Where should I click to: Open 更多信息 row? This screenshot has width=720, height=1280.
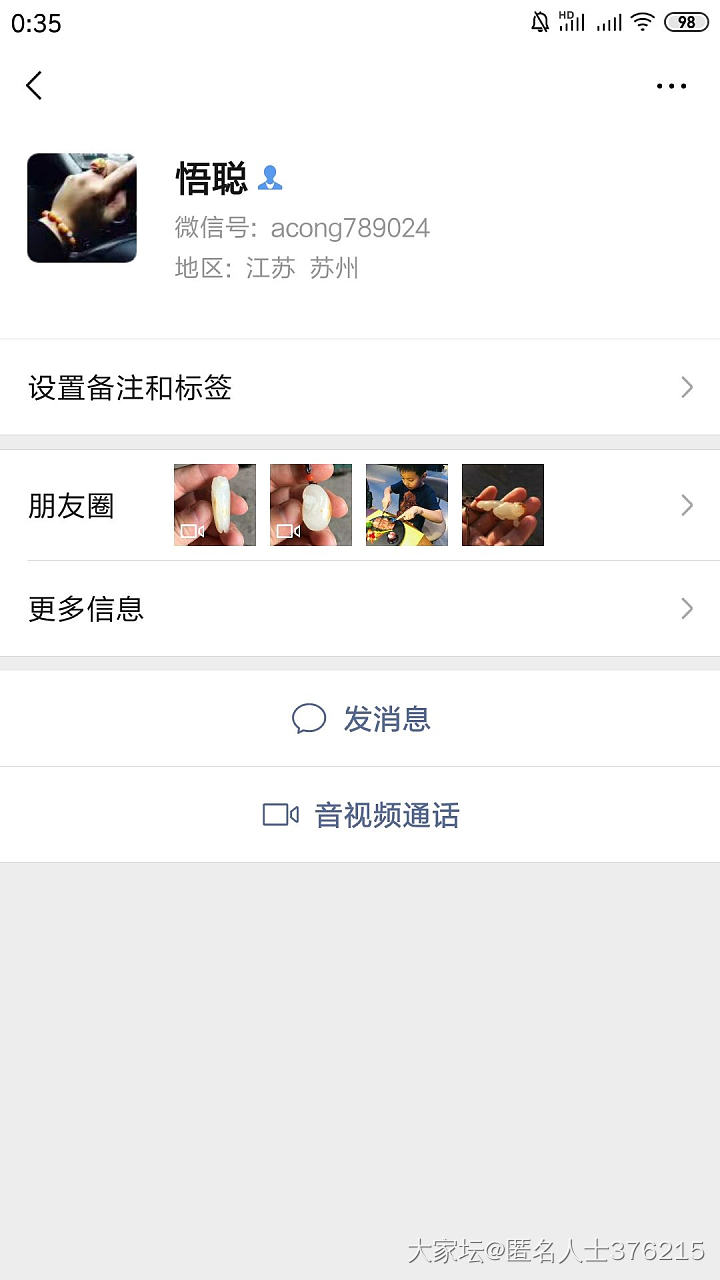point(360,608)
